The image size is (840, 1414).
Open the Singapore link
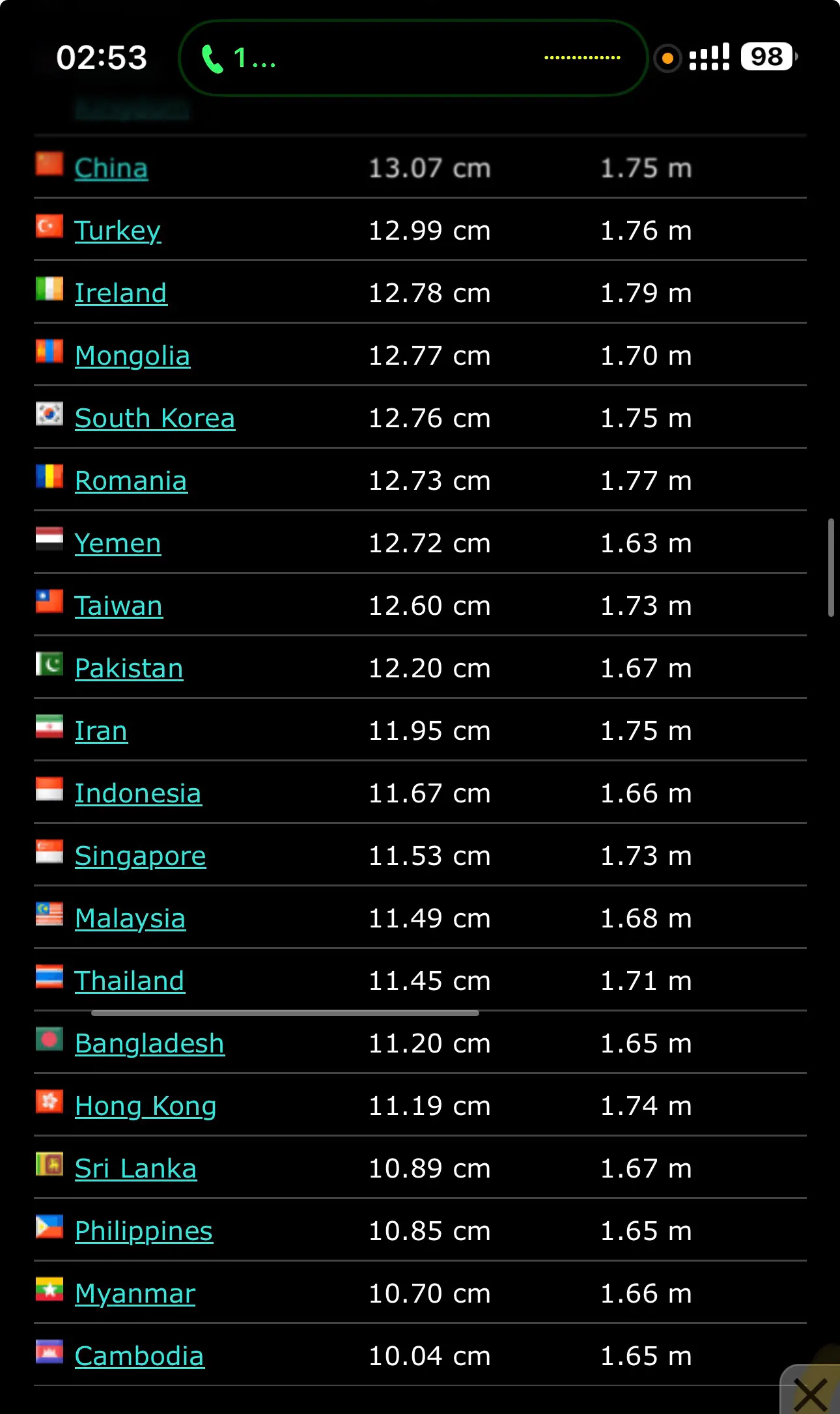coord(141,856)
